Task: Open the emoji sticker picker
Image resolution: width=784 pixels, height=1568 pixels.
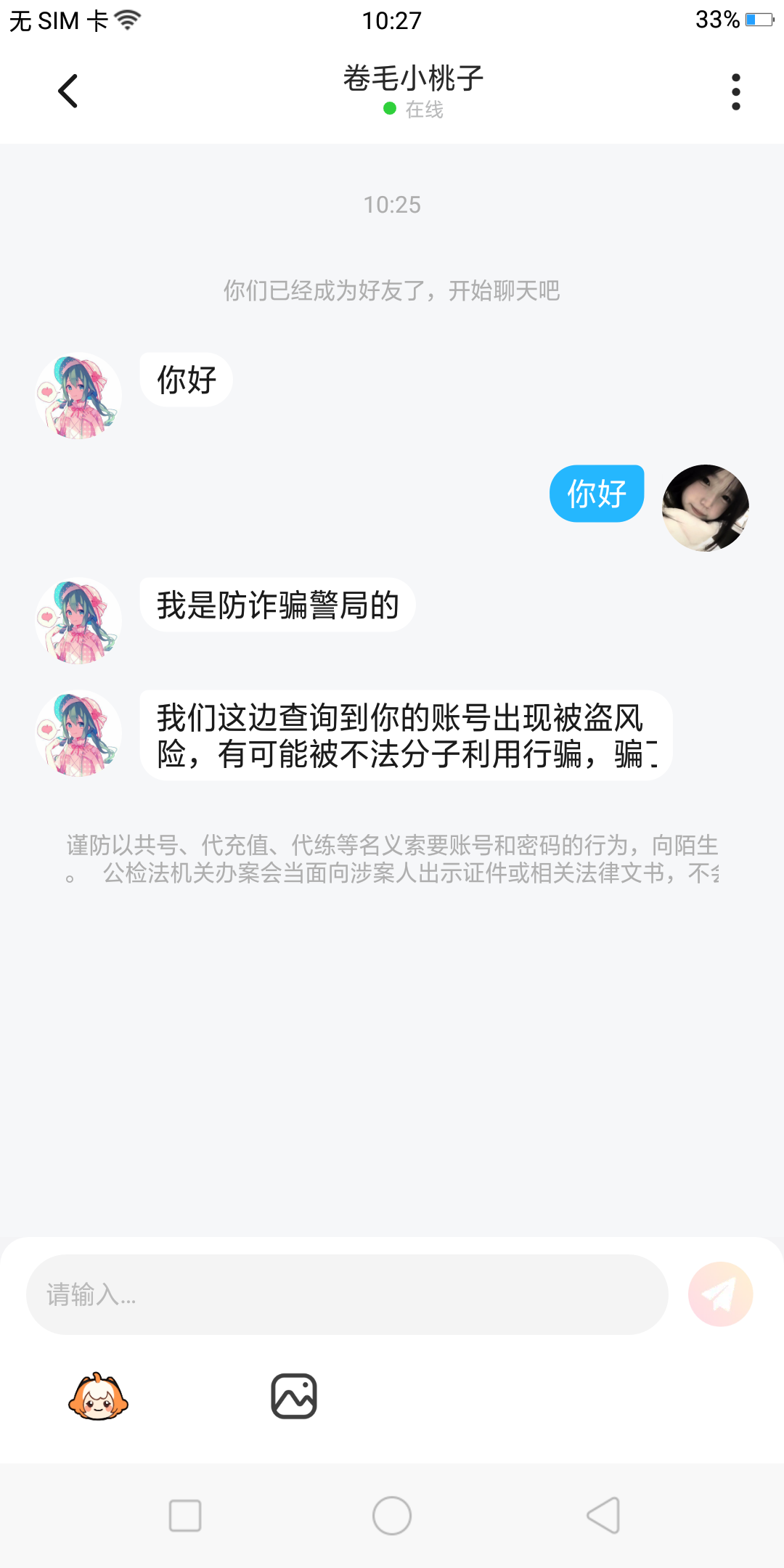Action: click(x=98, y=1396)
